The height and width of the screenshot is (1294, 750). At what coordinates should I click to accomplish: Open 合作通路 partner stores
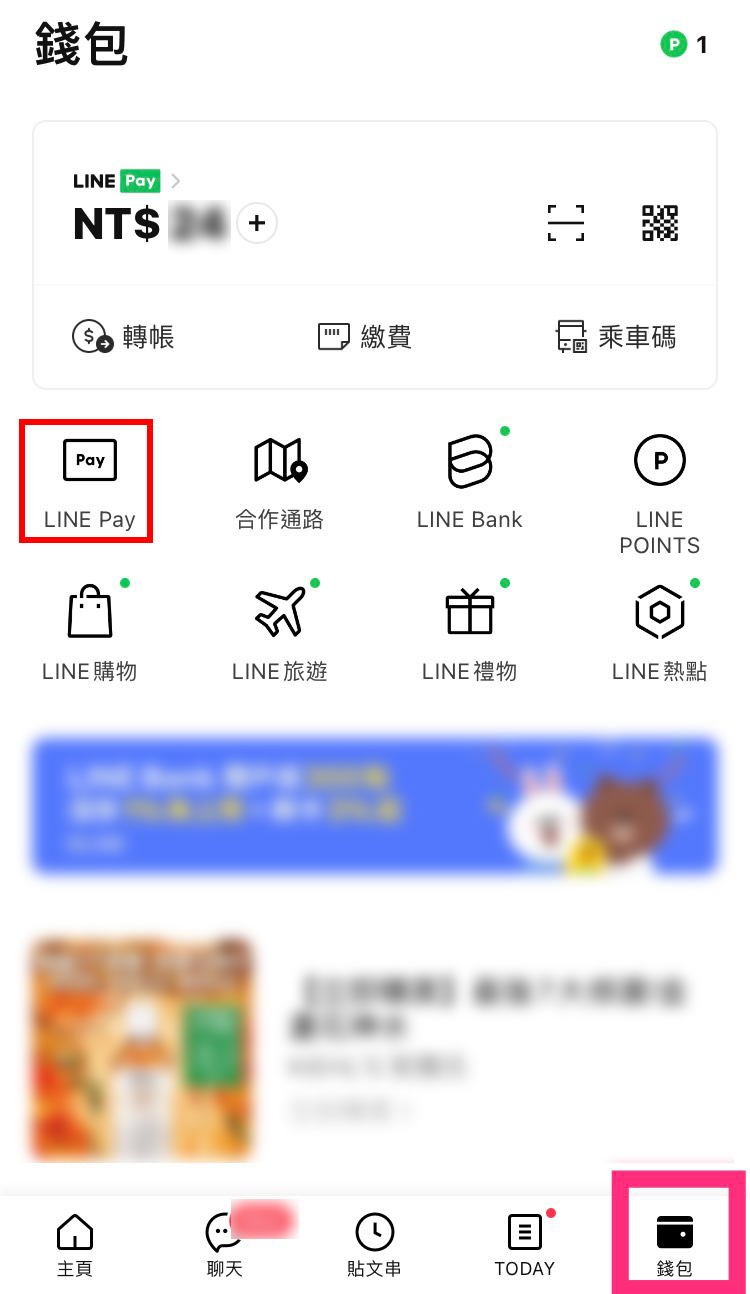click(x=279, y=482)
